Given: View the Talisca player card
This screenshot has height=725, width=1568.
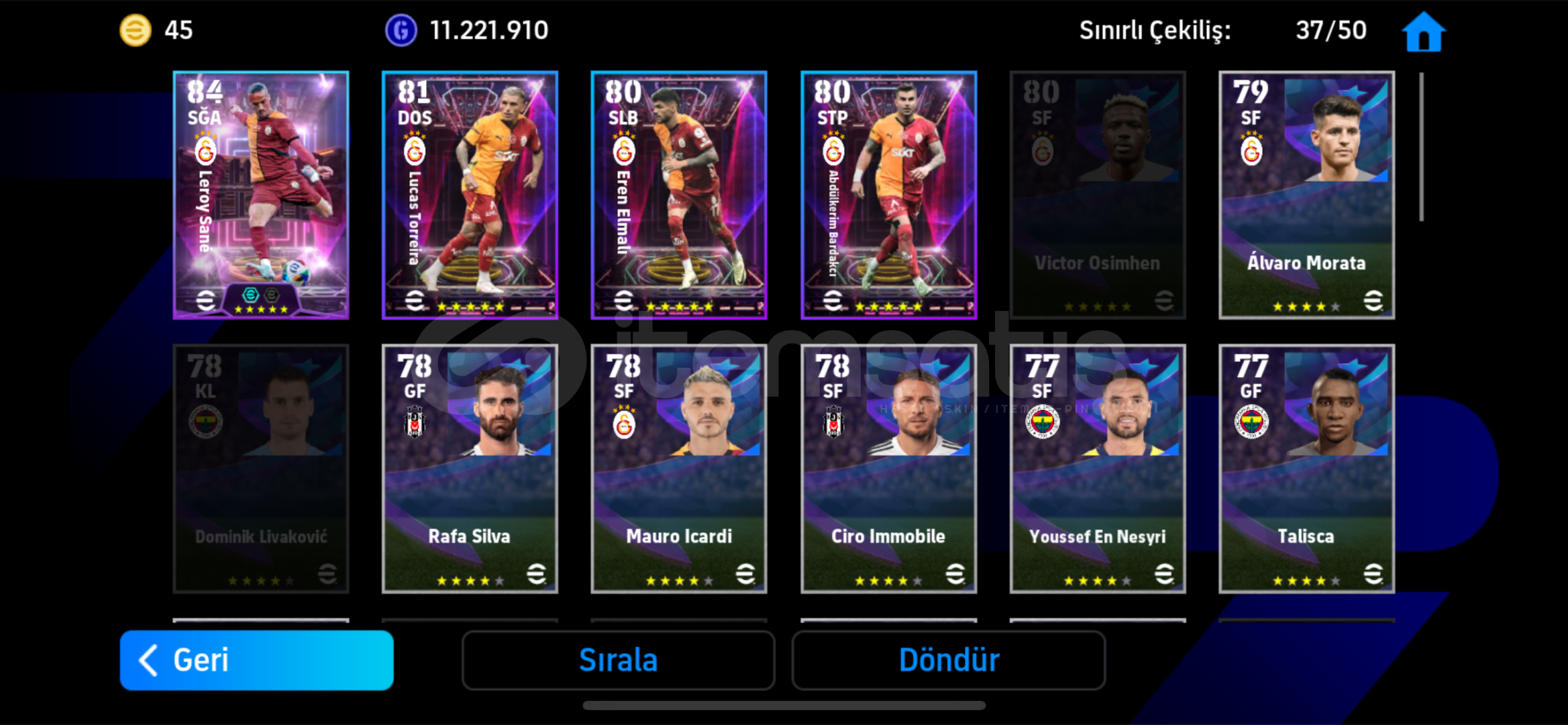Looking at the screenshot, I should pyautogui.click(x=1306, y=469).
